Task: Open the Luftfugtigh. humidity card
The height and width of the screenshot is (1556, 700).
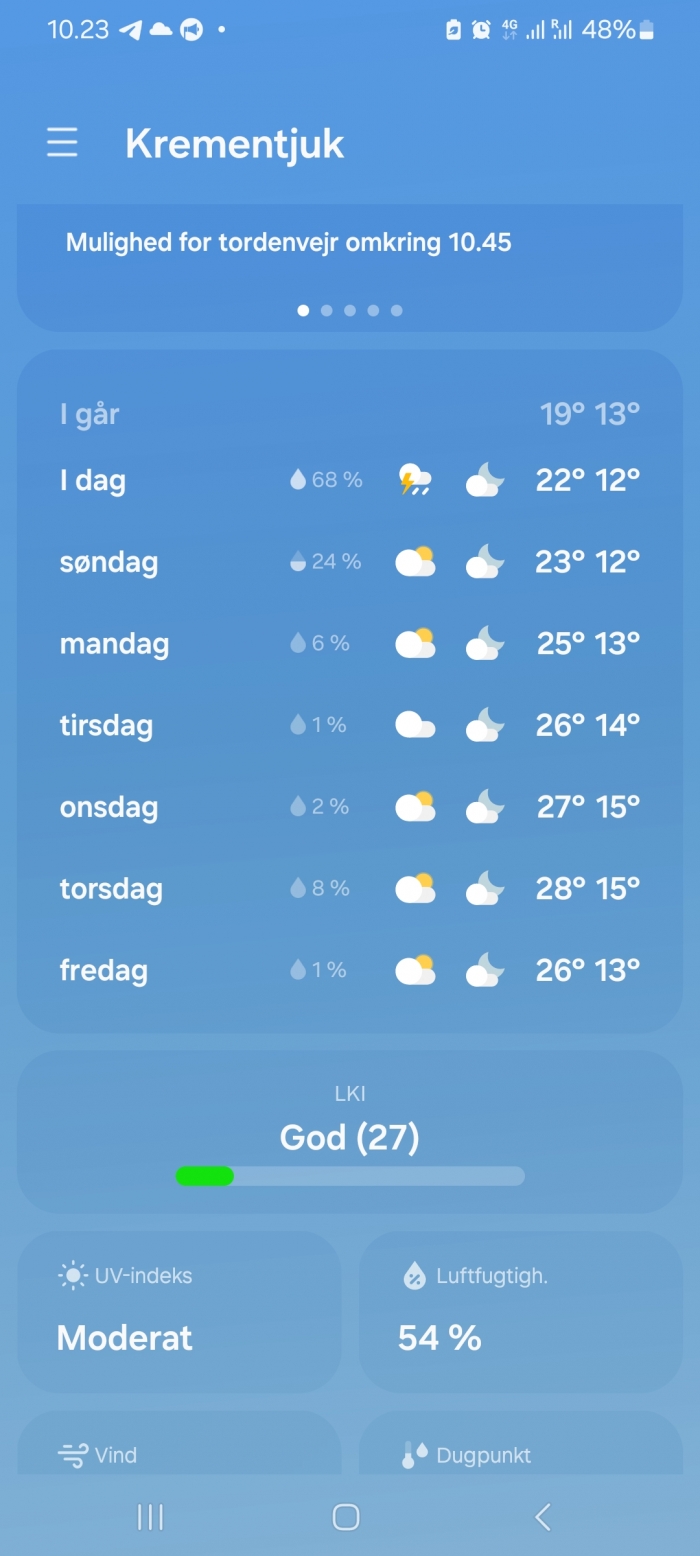Action: point(521,1312)
